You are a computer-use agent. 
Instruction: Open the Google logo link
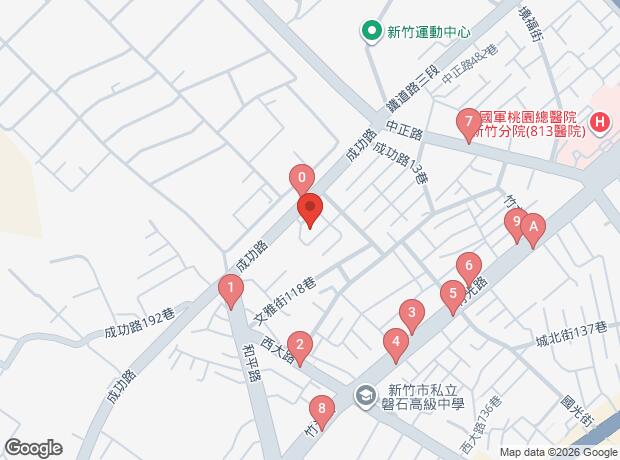(x=32, y=448)
